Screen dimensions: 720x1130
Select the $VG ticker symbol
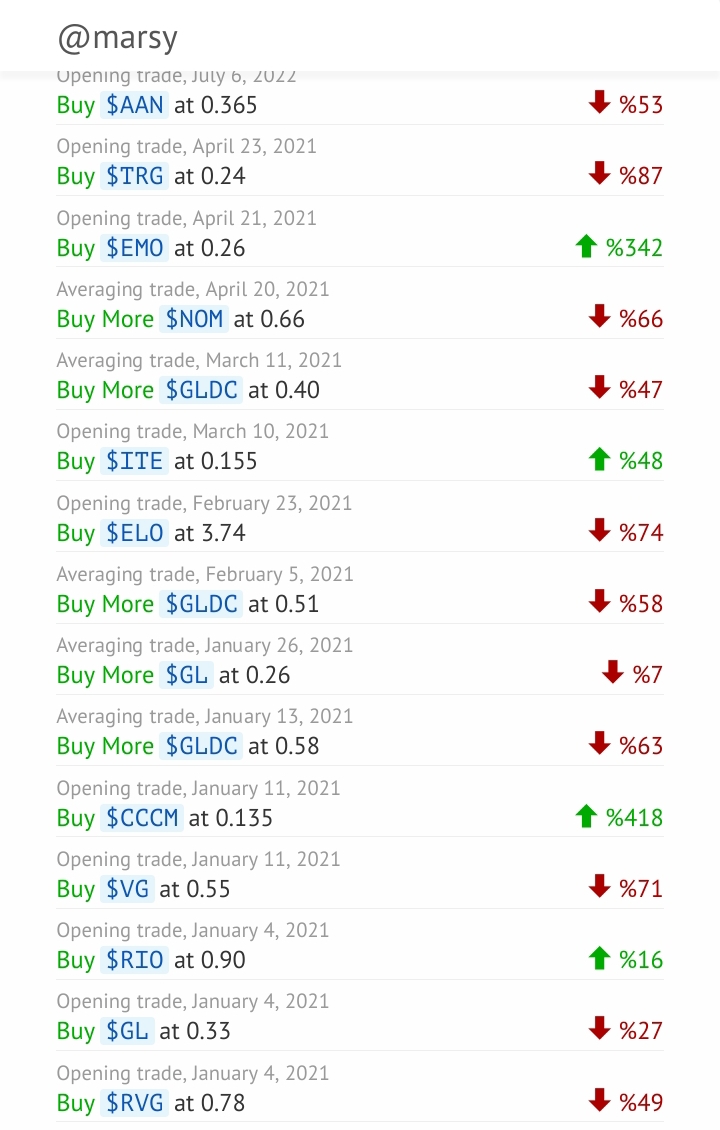click(x=127, y=889)
